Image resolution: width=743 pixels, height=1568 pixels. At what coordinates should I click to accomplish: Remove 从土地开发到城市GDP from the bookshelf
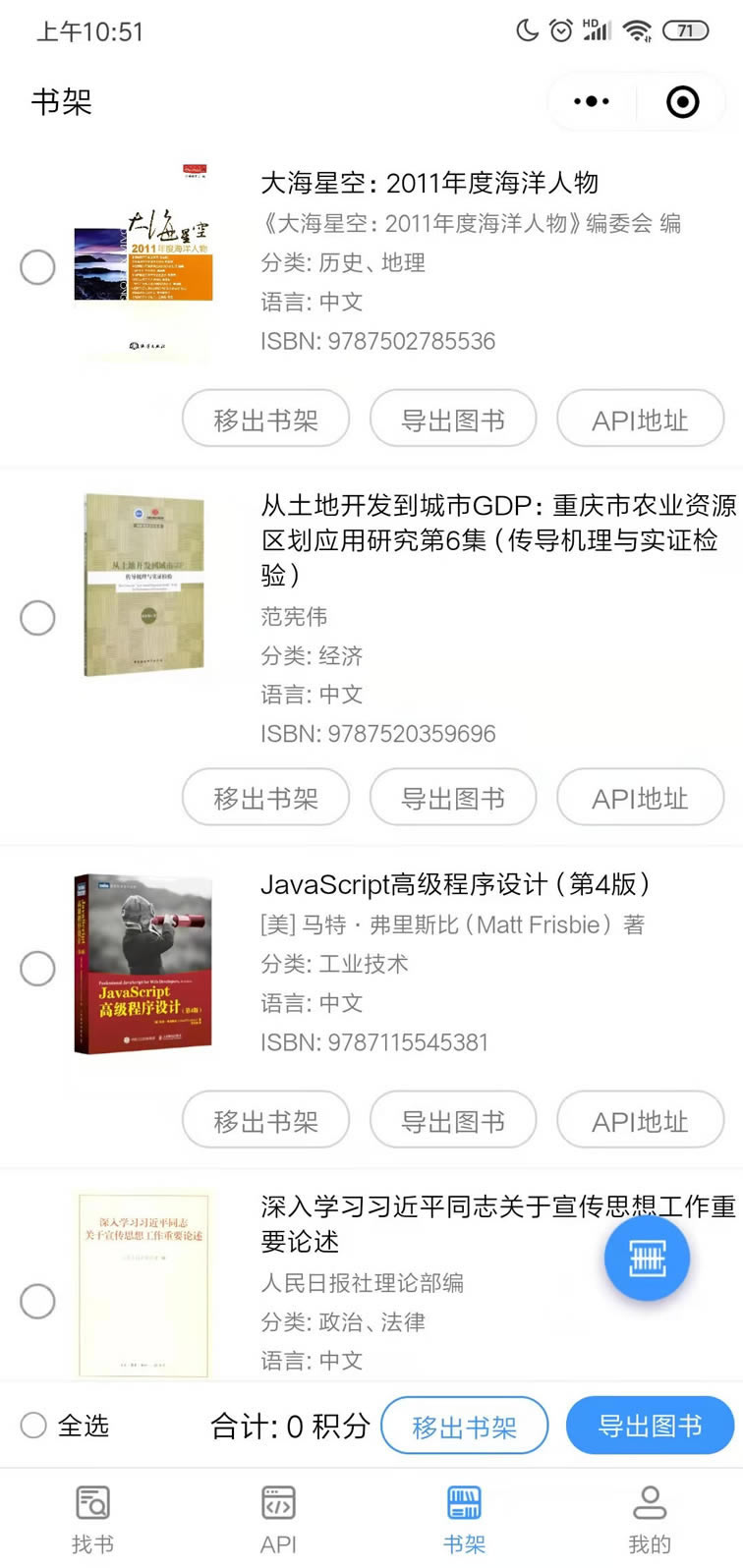[x=265, y=799]
